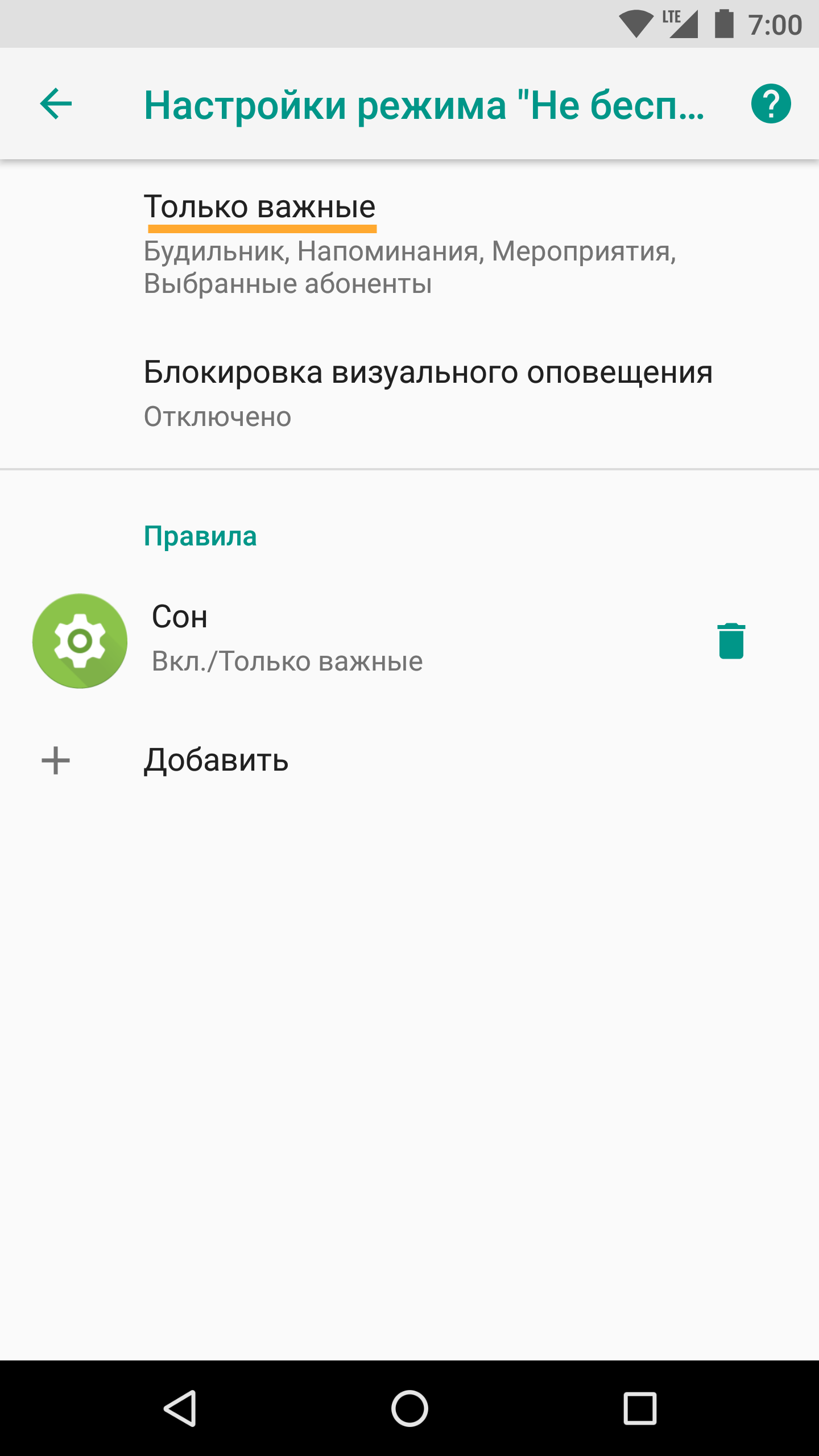Viewport: 819px width, 1456px height.
Task: Tap "Добавить" to add a new rule
Action: 216,760
